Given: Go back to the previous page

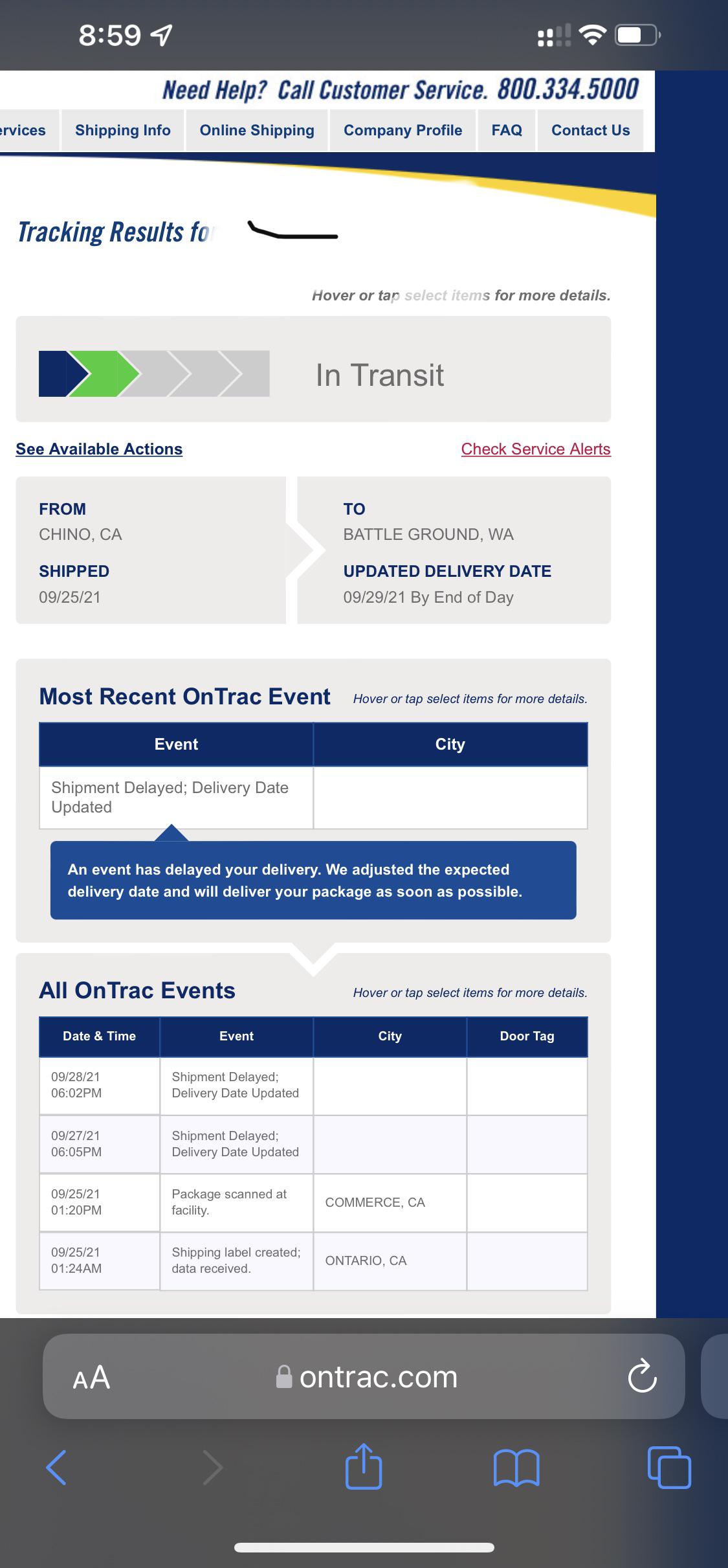Looking at the screenshot, I should [x=56, y=1467].
